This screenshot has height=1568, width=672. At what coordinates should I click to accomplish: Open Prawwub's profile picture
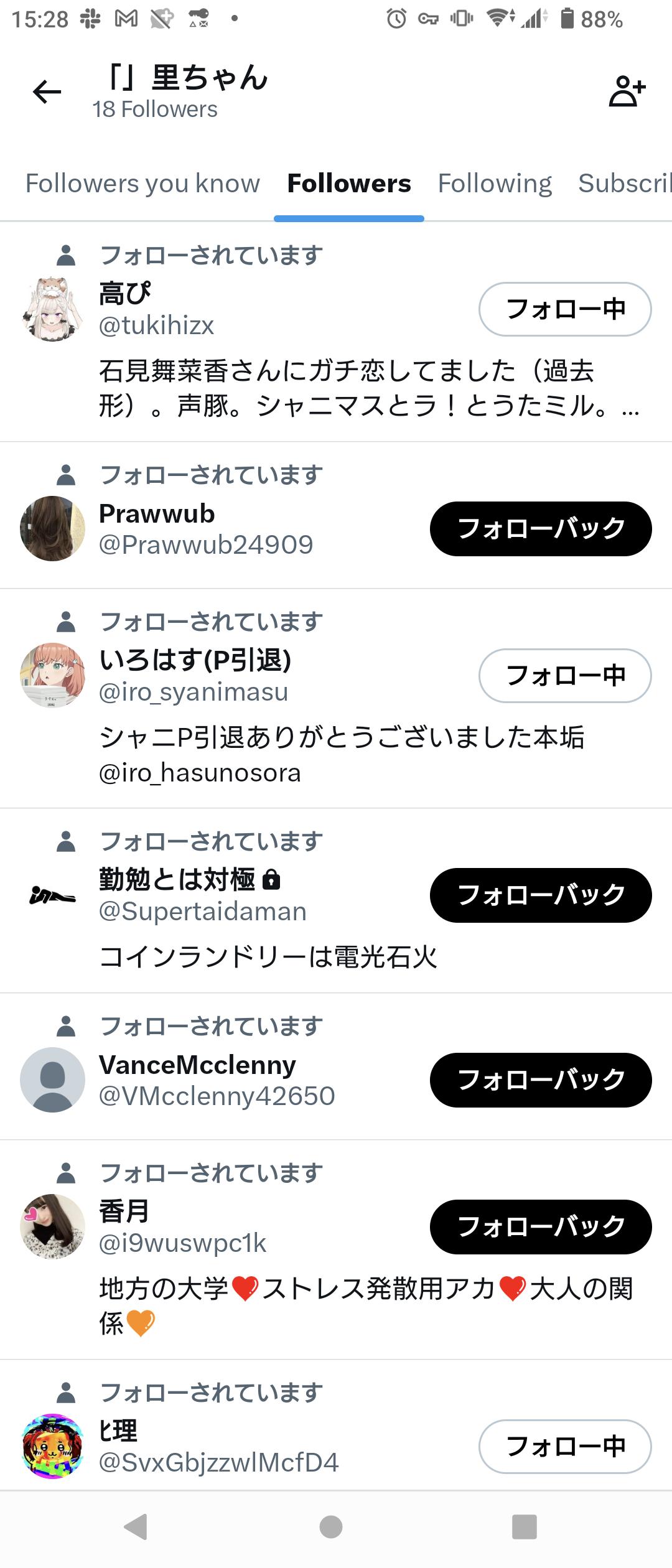click(x=52, y=529)
